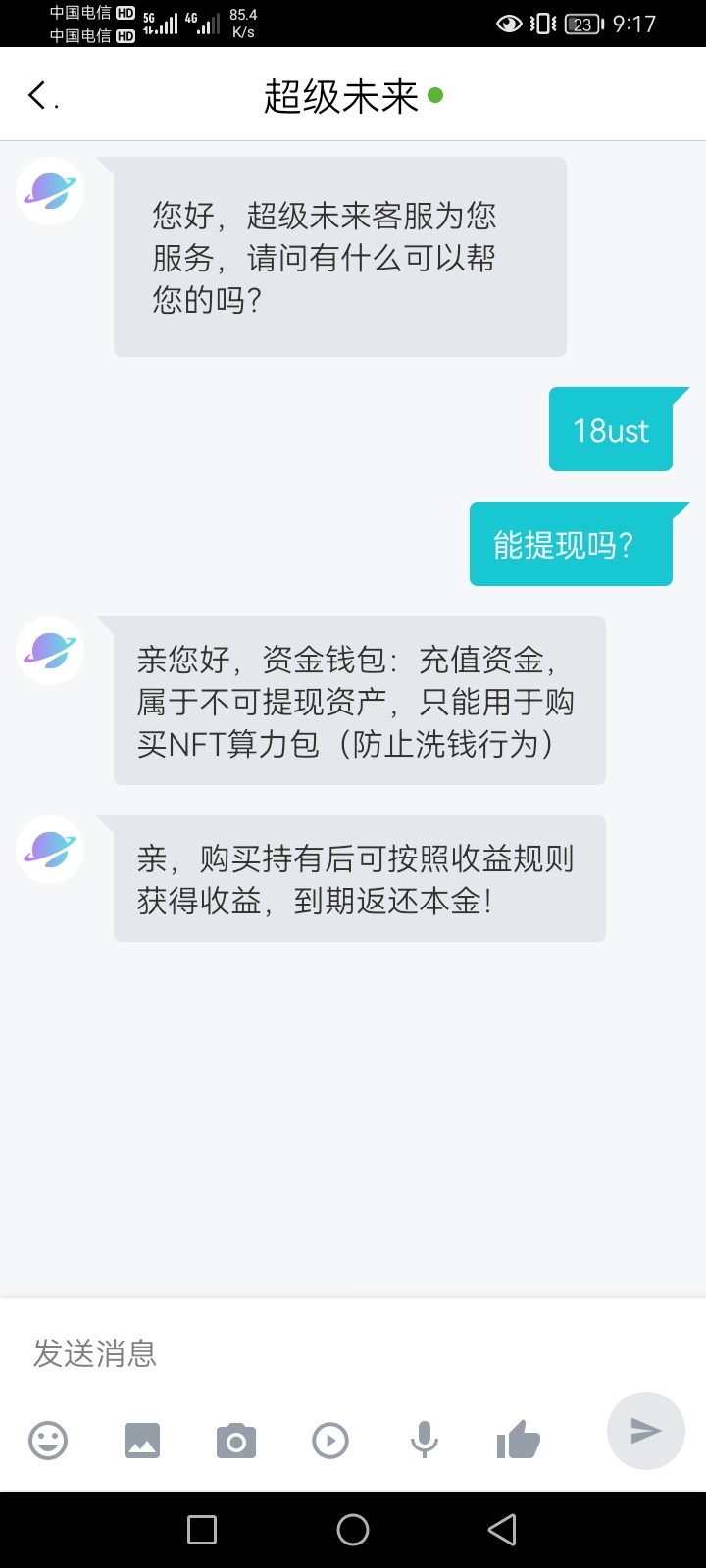Tap the Android back triangle button

click(x=502, y=1529)
